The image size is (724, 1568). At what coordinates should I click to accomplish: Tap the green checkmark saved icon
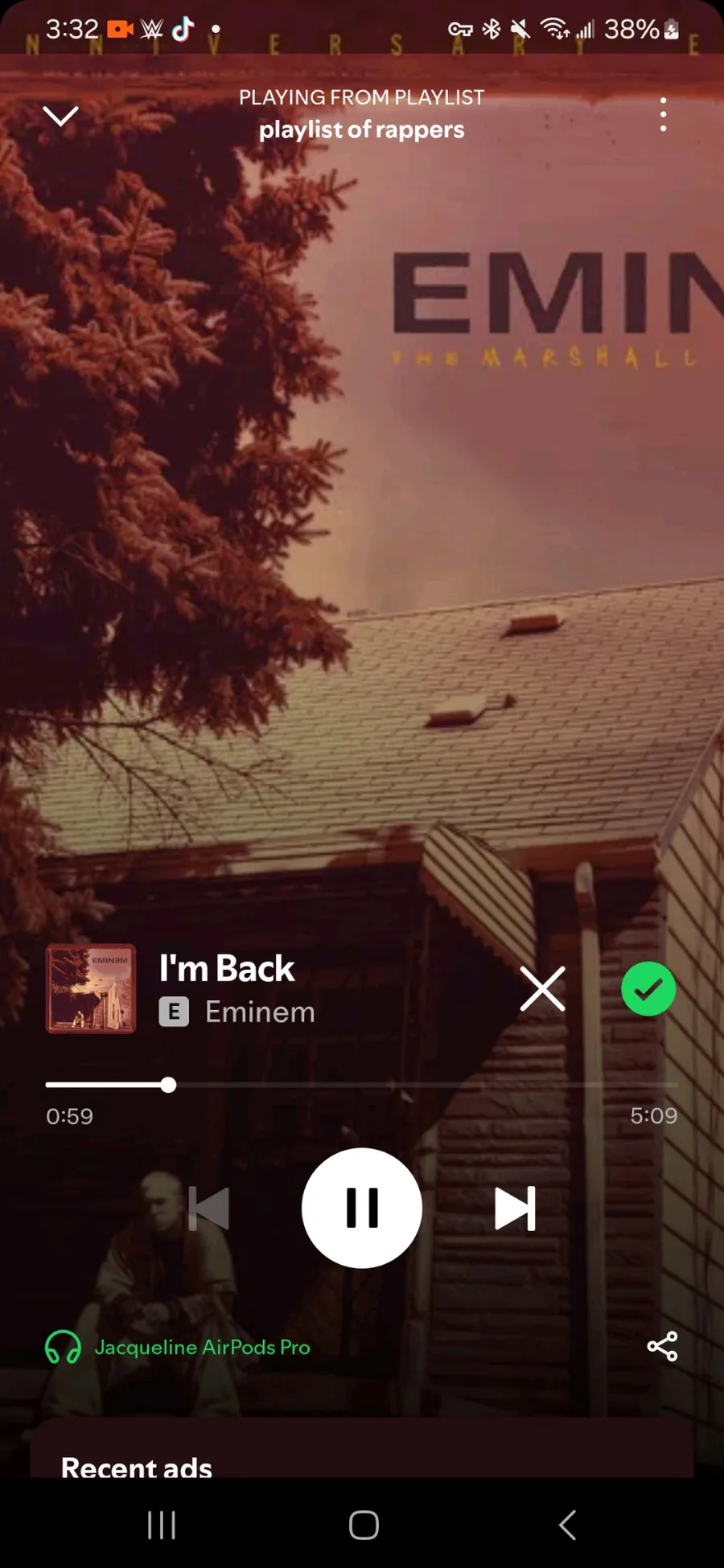[648, 988]
